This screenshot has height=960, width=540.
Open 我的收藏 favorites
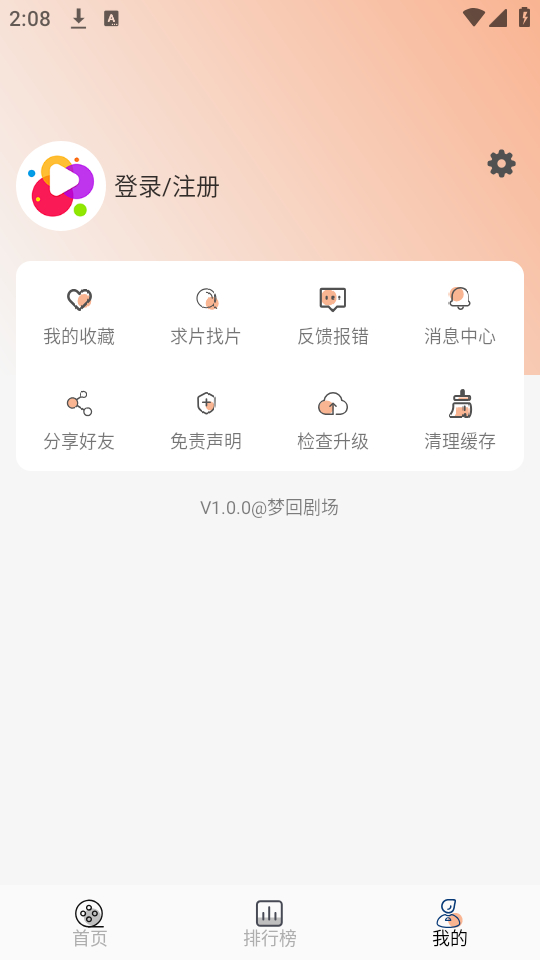pos(79,317)
